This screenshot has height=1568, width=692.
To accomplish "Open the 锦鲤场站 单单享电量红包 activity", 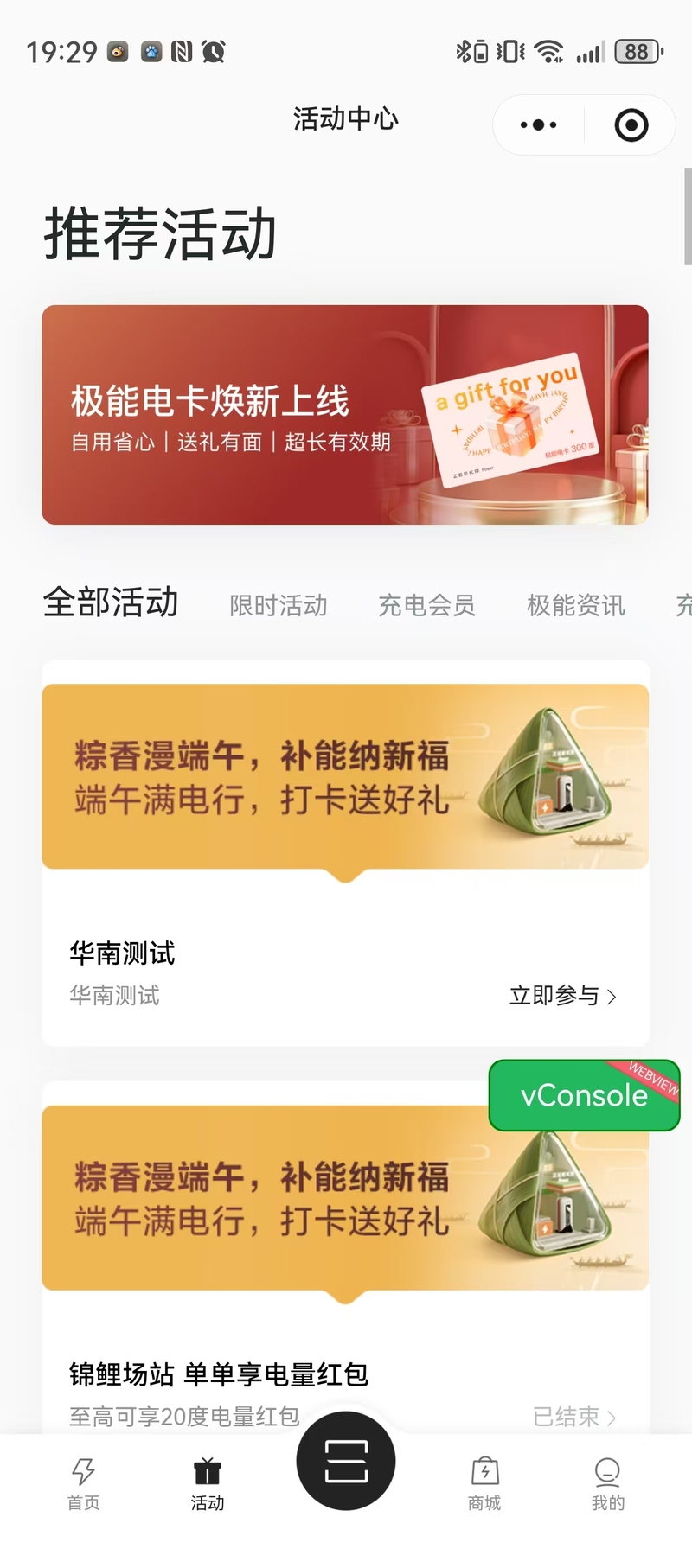I will 219,1374.
